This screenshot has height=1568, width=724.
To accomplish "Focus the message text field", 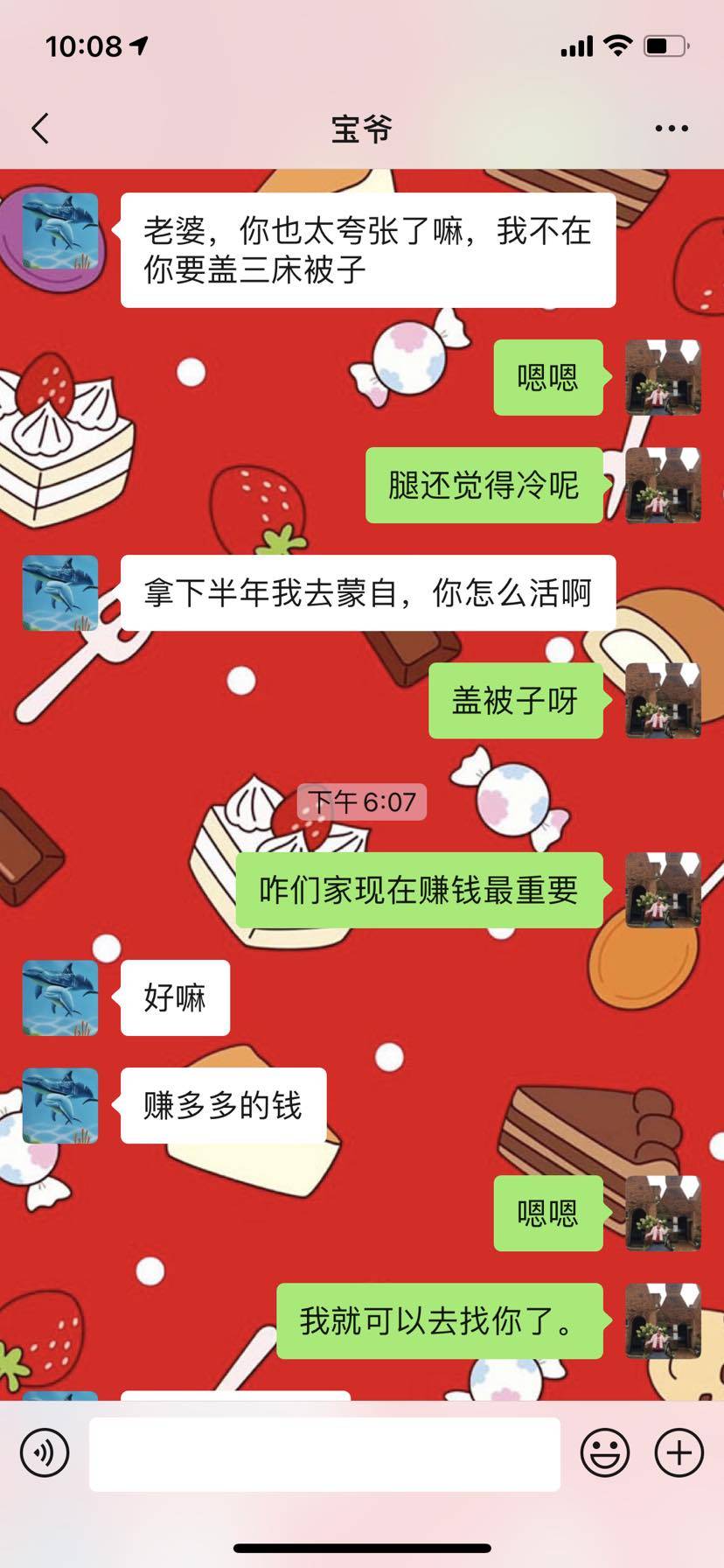I will click(x=324, y=1453).
